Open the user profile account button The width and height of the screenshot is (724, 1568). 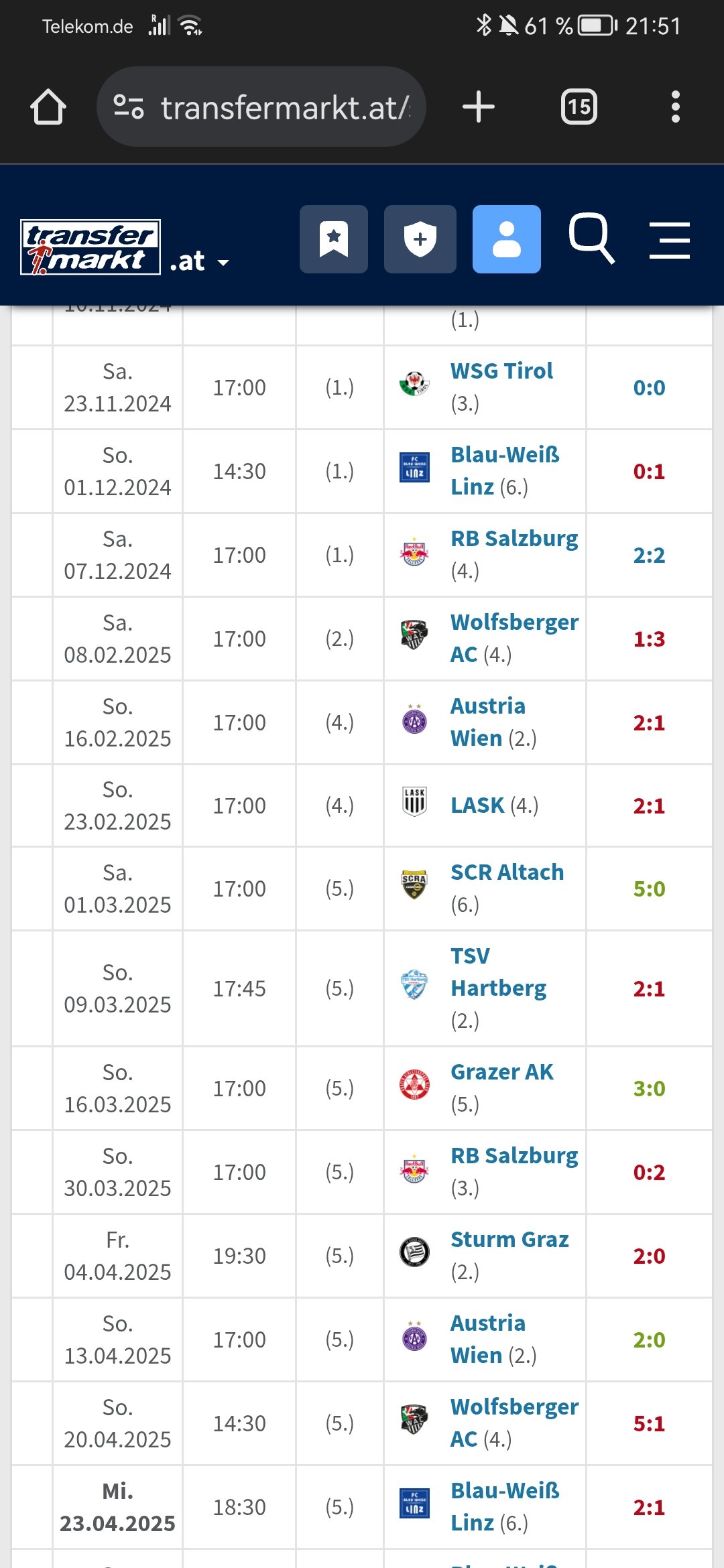[506, 239]
